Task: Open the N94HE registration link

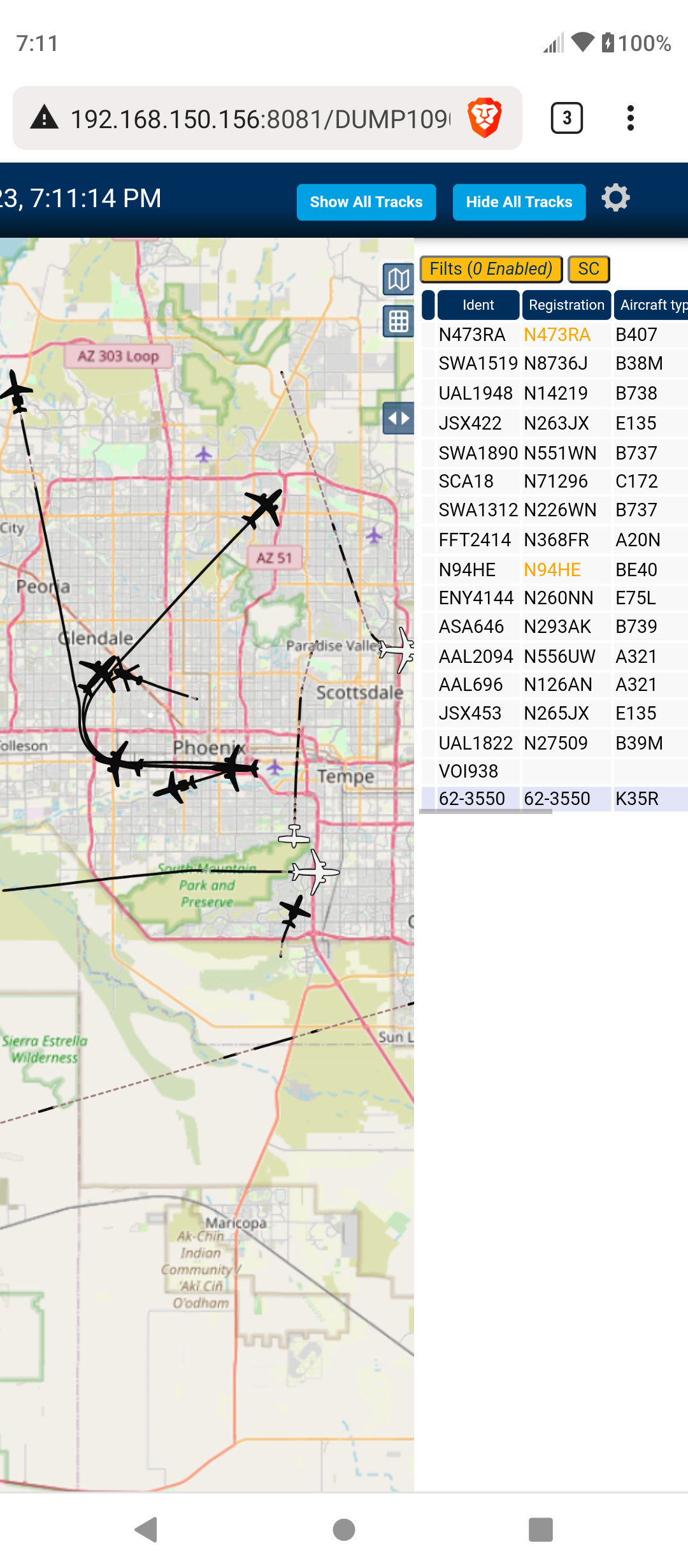Action: (x=552, y=570)
